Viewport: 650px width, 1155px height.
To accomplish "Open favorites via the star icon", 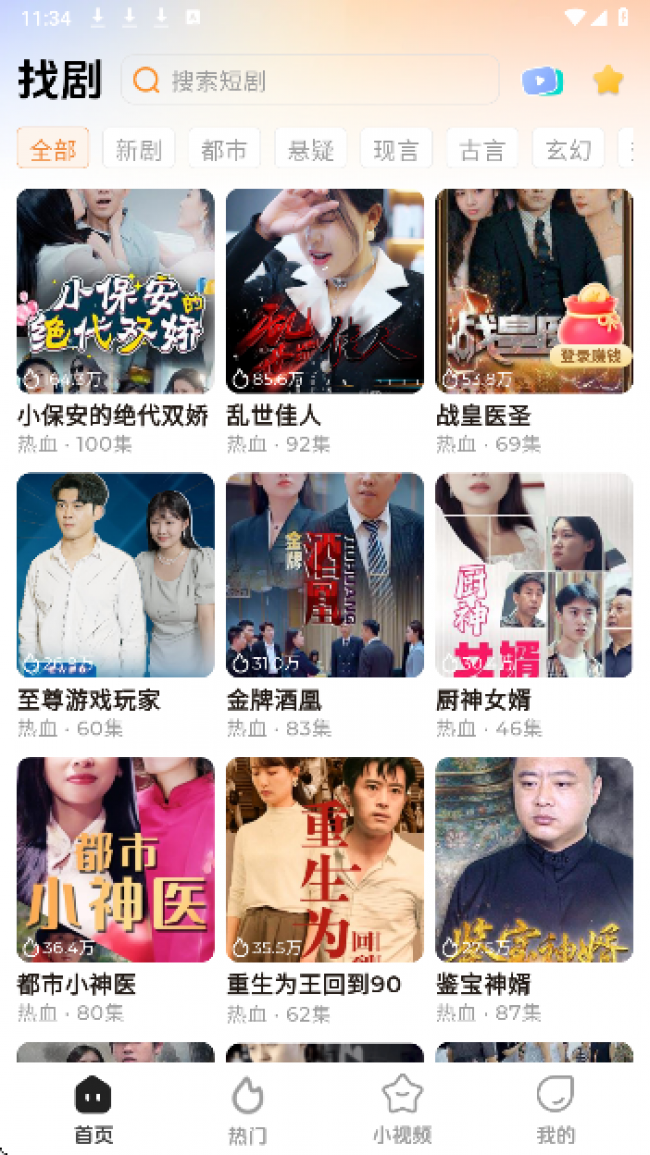I will tap(608, 81).
